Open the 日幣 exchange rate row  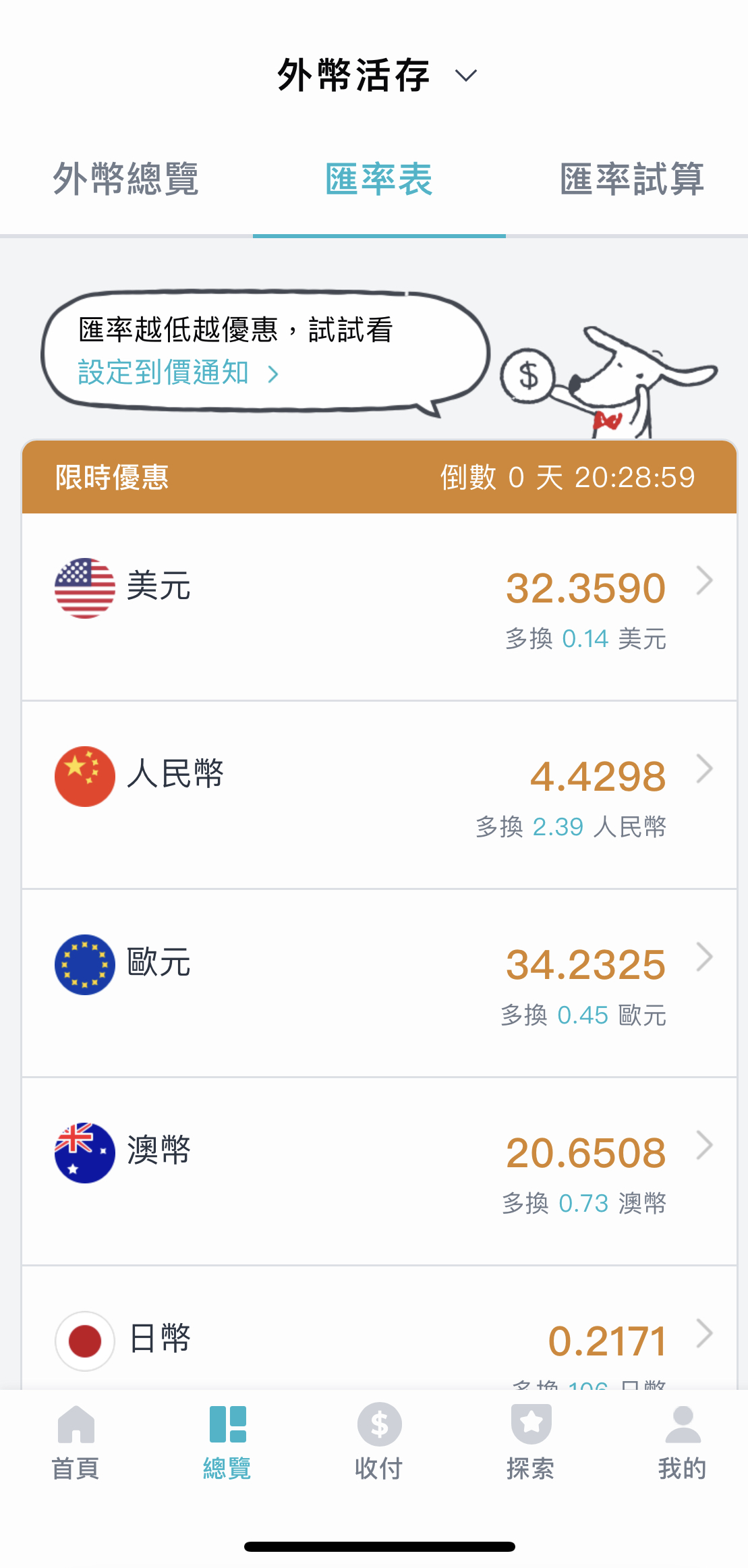(379, 1328)
